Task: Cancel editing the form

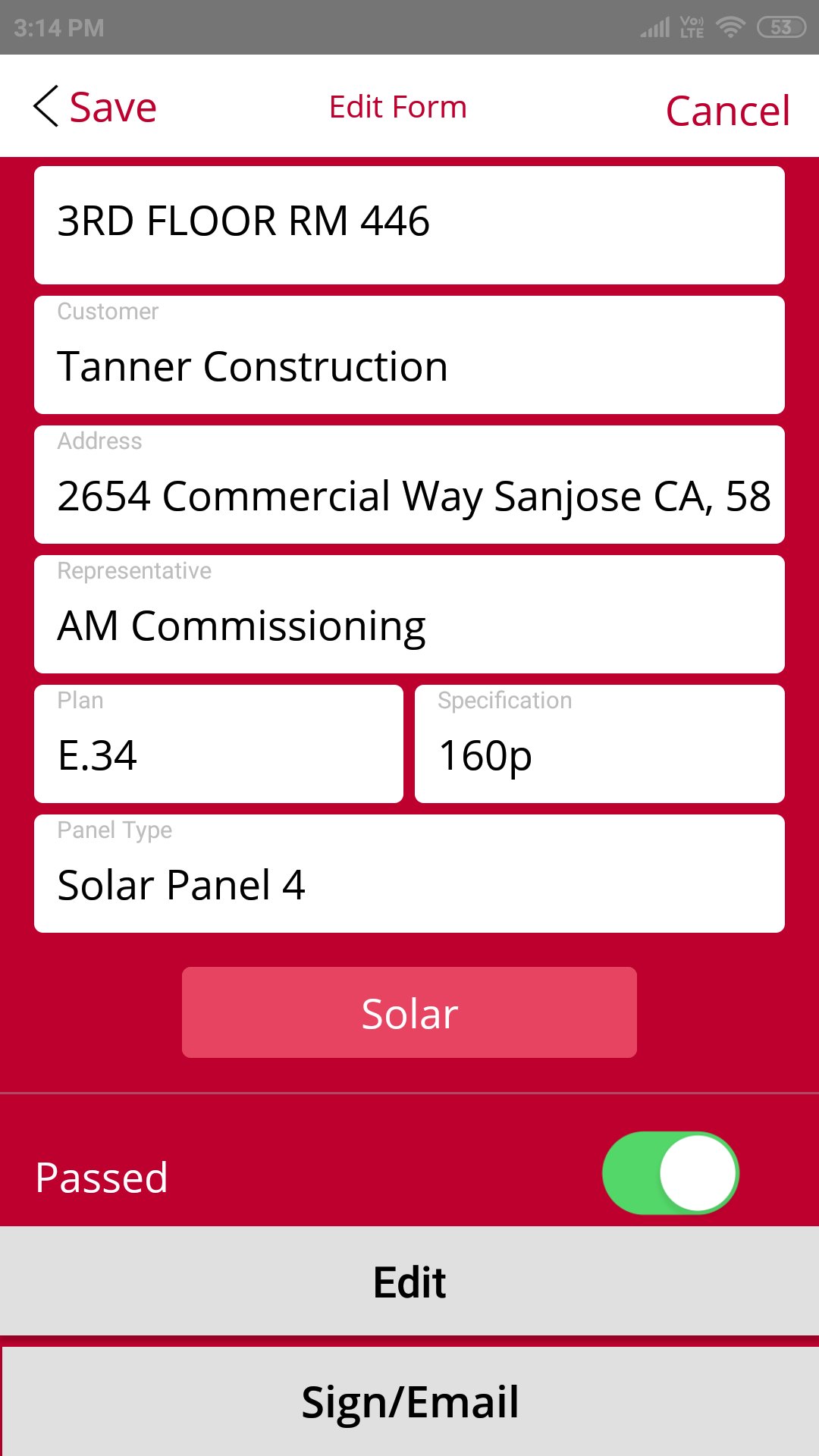Action: [728, 111]
